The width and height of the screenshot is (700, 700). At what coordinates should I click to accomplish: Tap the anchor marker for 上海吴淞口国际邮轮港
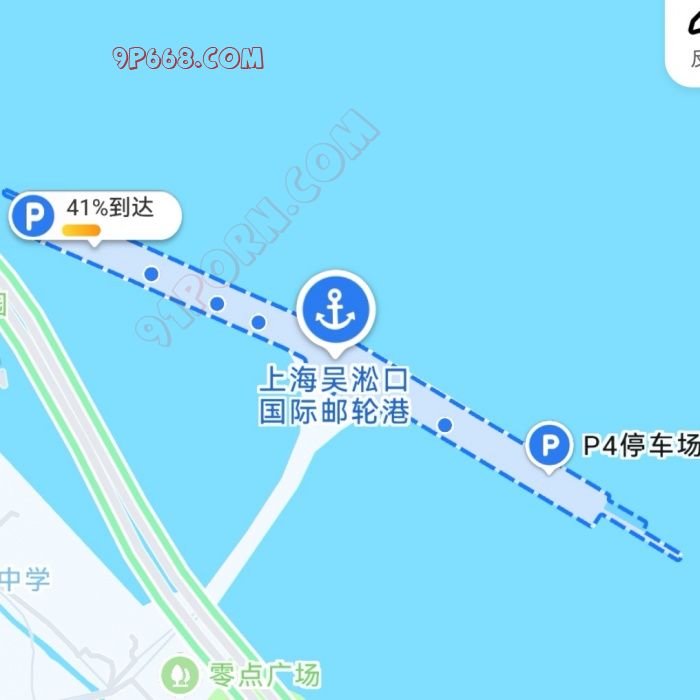point(336,311)
